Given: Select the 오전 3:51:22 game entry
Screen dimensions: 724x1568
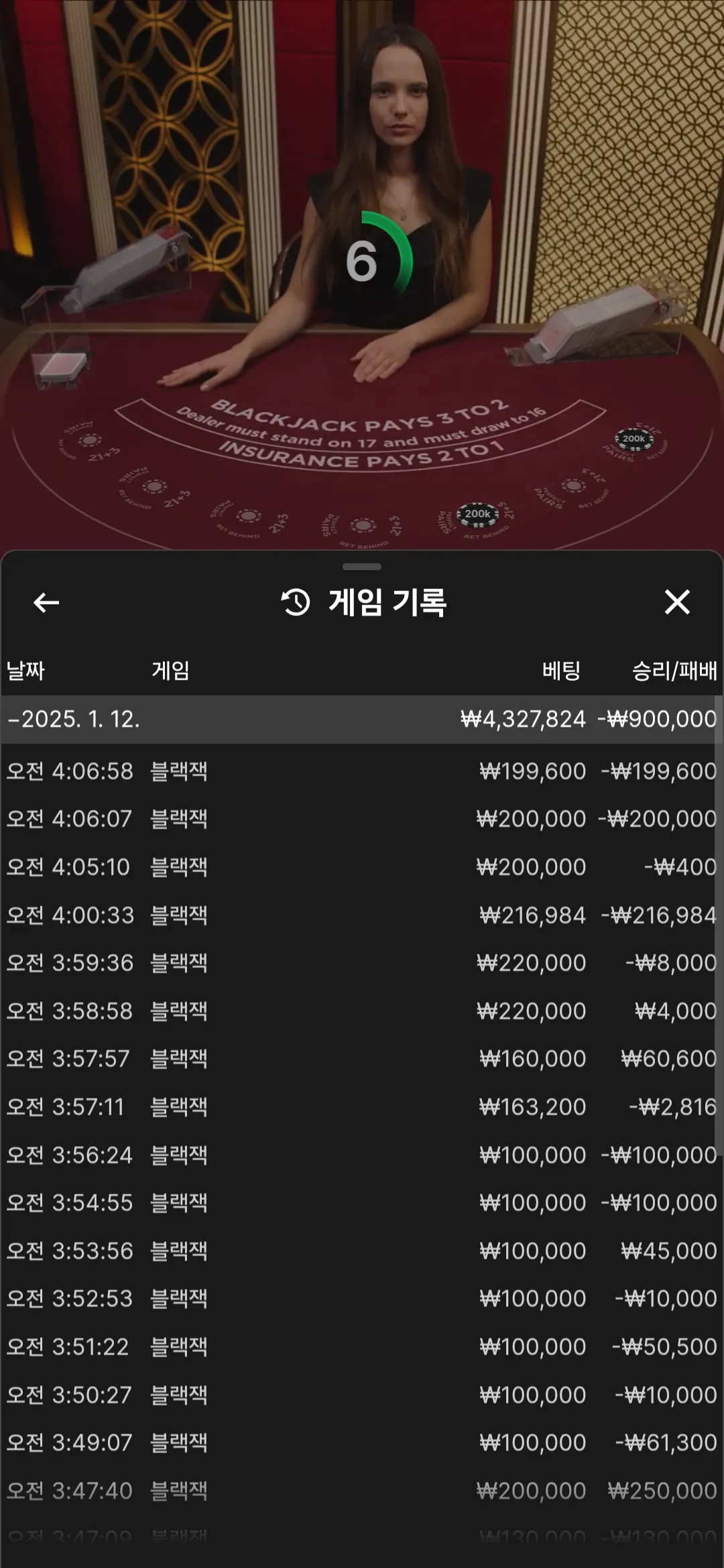Looking at the screenshot, I should [x=362, y=1347].
